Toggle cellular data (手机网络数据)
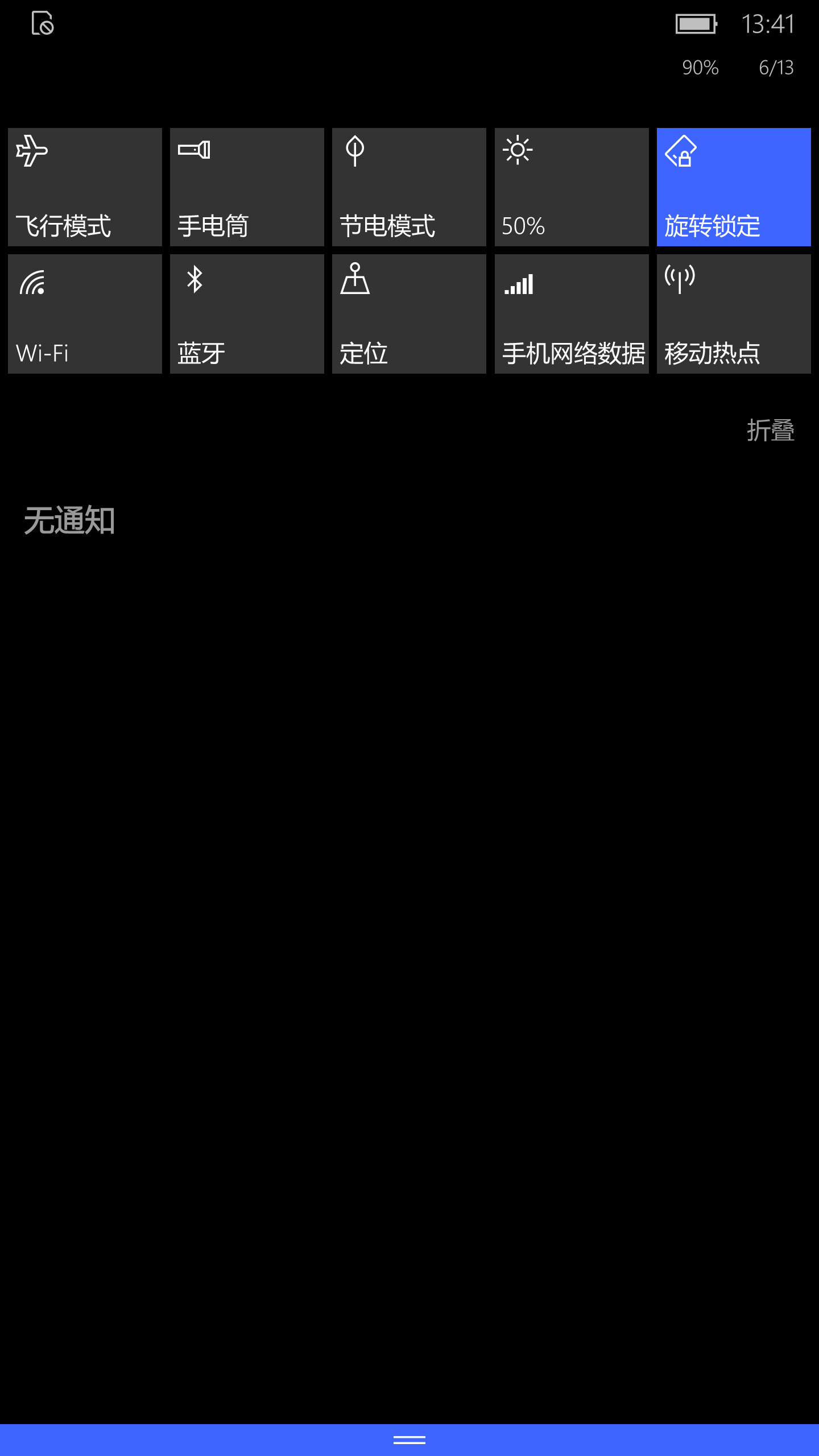The image size is (819, 1456). 572,314
